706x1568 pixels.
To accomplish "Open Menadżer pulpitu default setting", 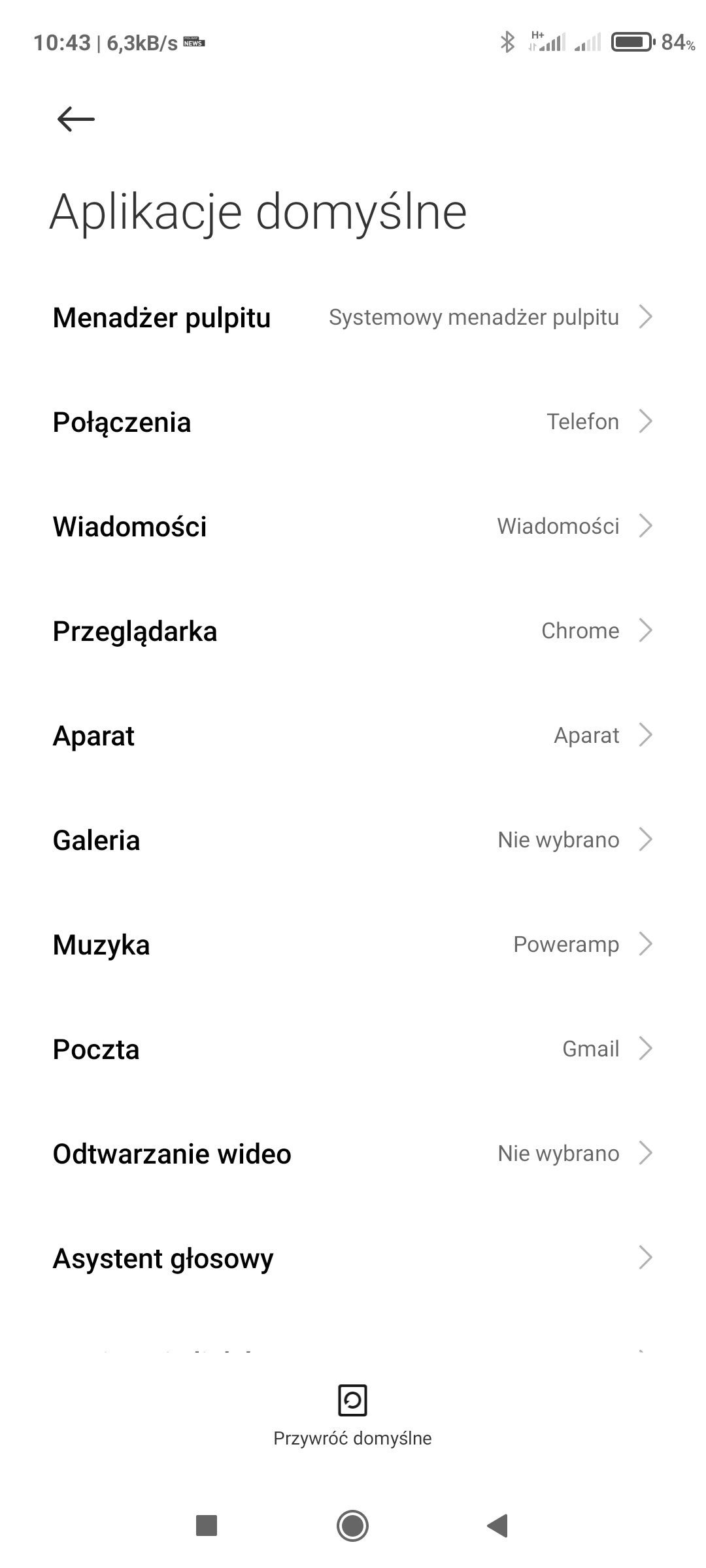I will (x=353, y=318).
